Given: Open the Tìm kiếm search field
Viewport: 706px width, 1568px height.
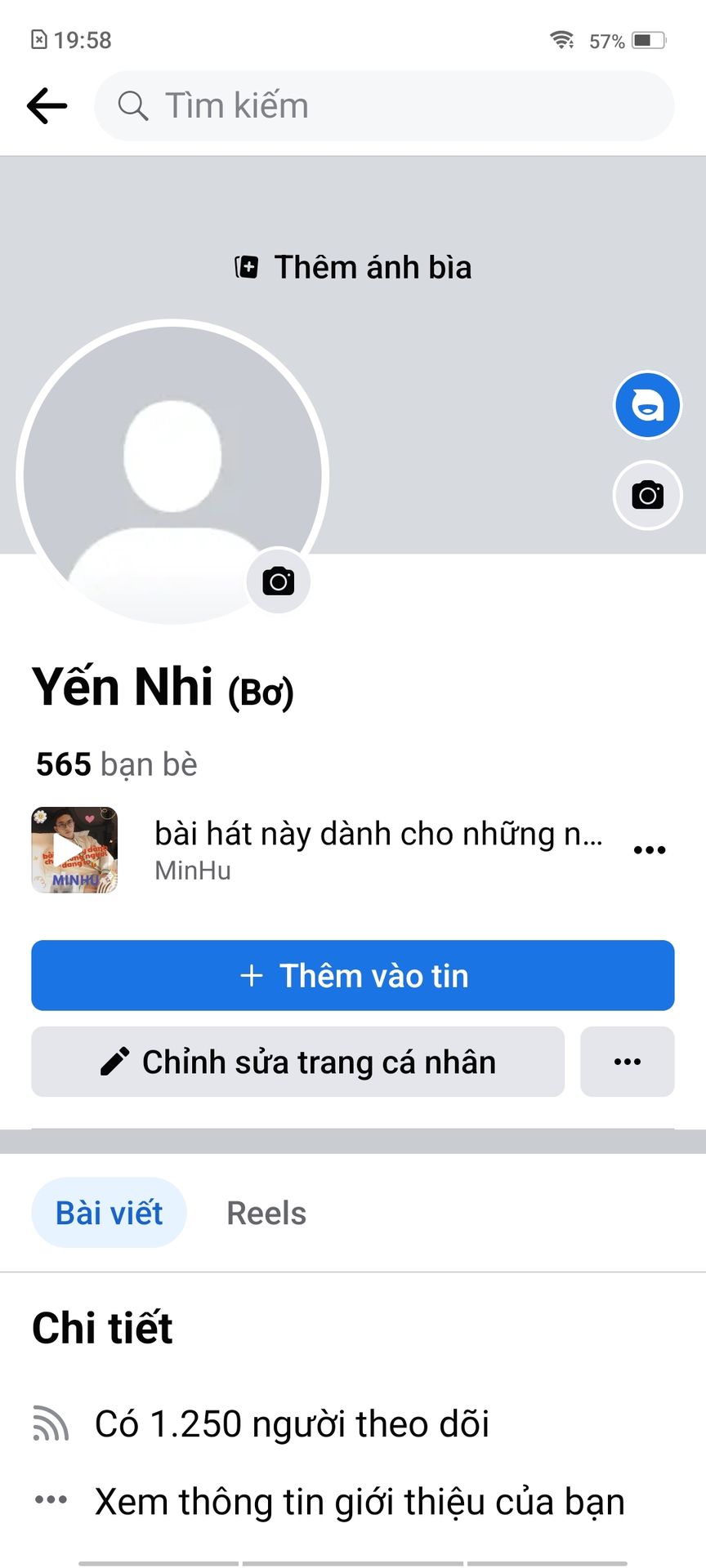Looking at the screenshot, I should tap(384, 106).
